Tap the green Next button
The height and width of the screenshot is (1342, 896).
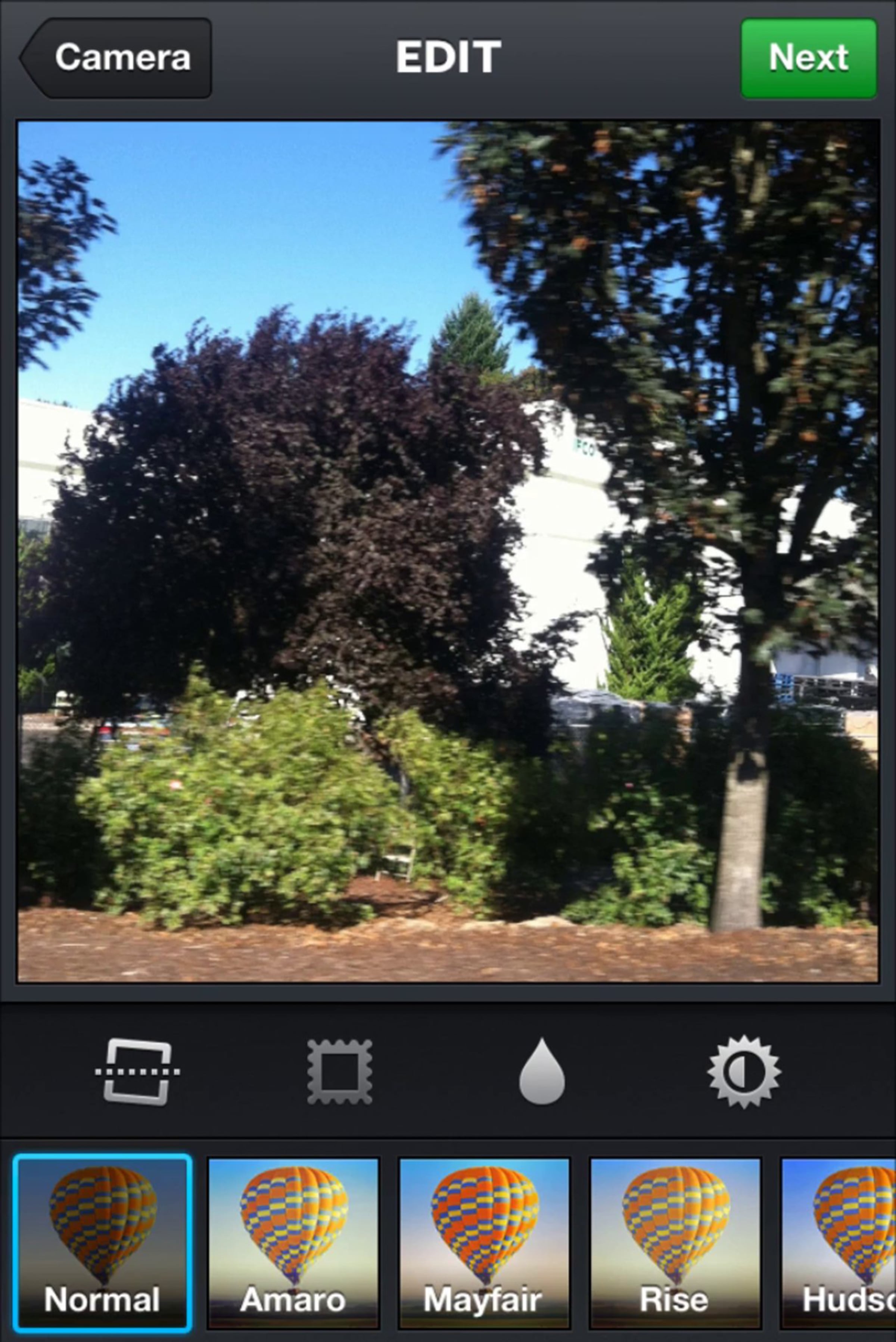(x=808, y=58)
